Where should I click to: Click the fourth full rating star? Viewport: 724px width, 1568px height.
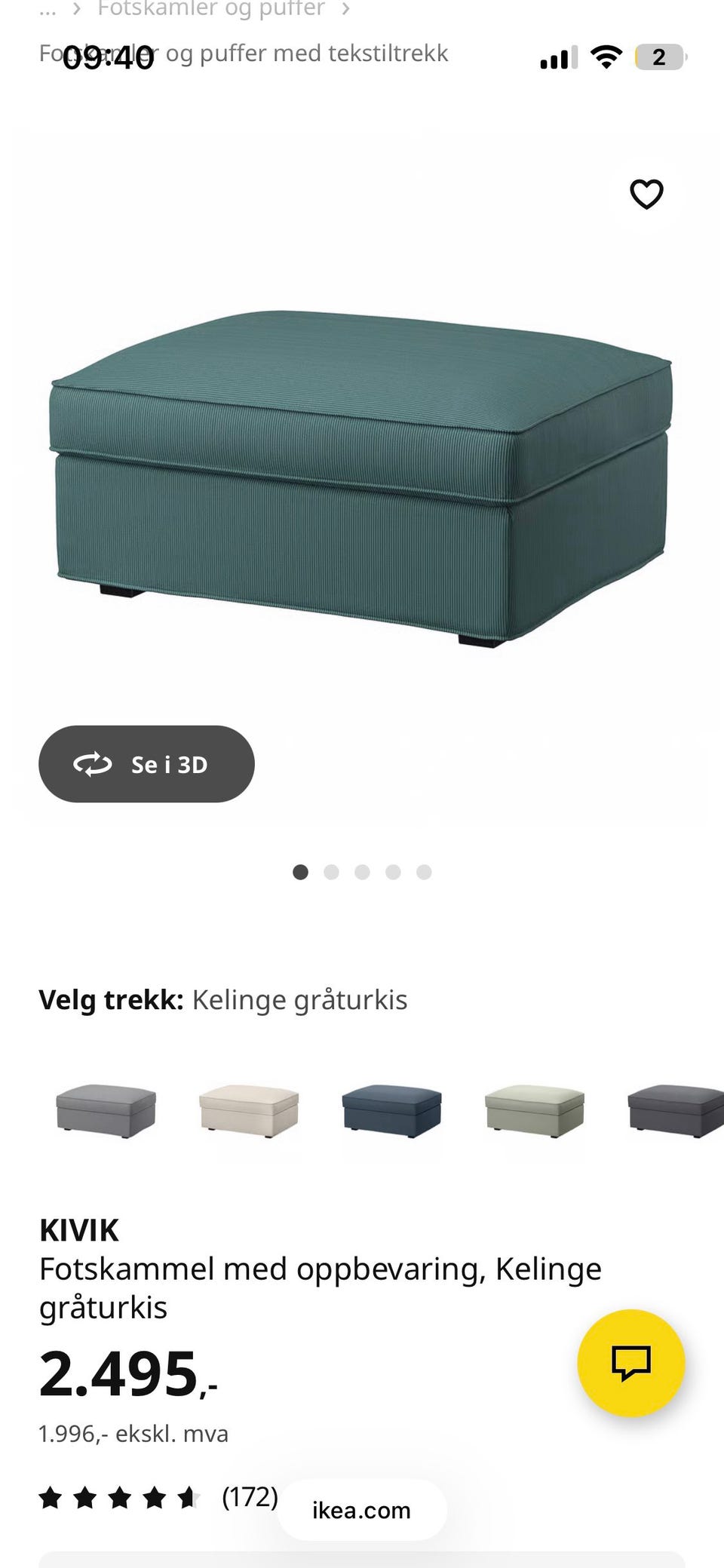[x=153, y=1498]
